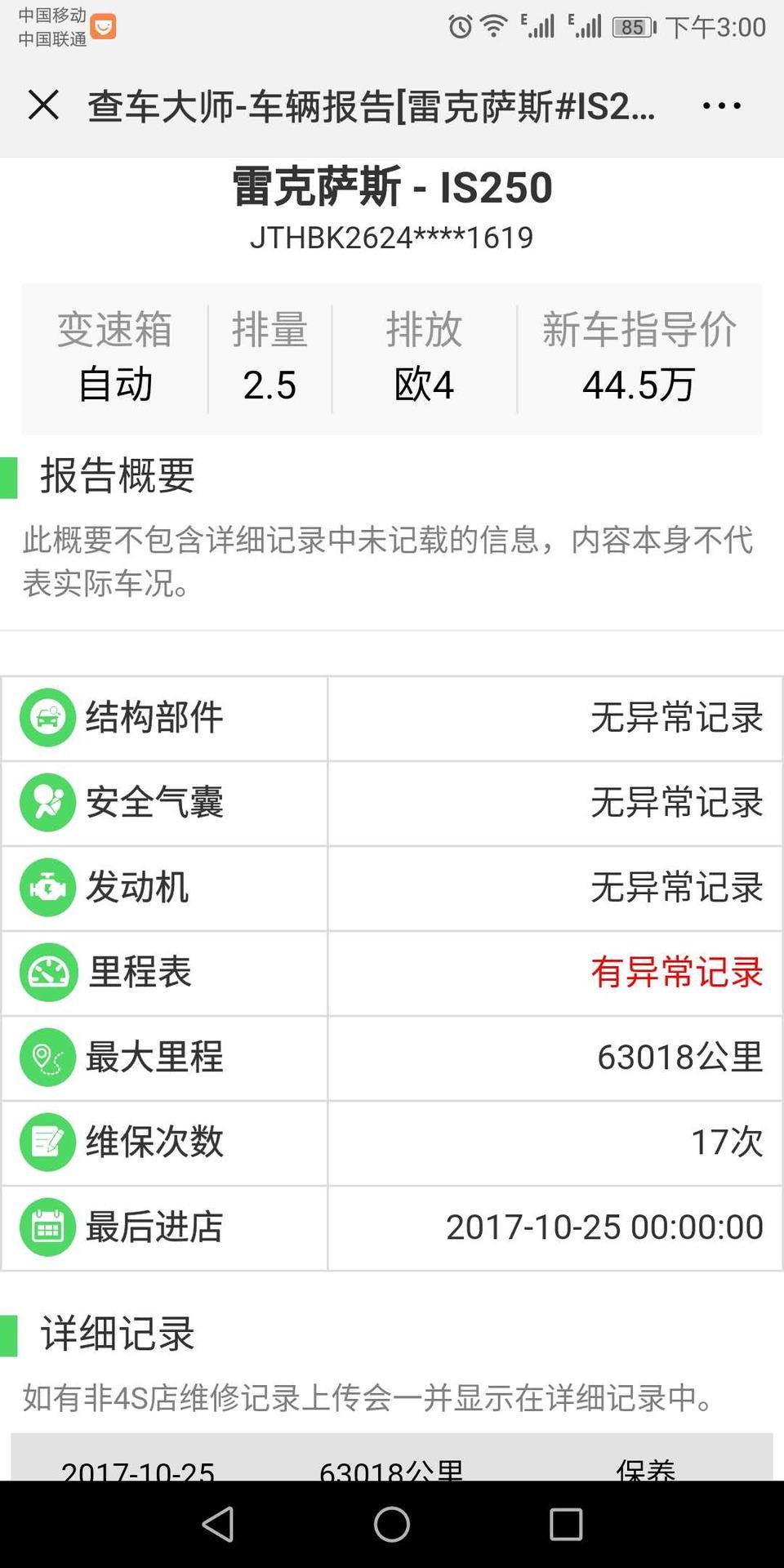The height and width of the screenshot is (1568, 784).
Task: Tap the system back button
Action: pyautogui.click(x=218, y=1524)
